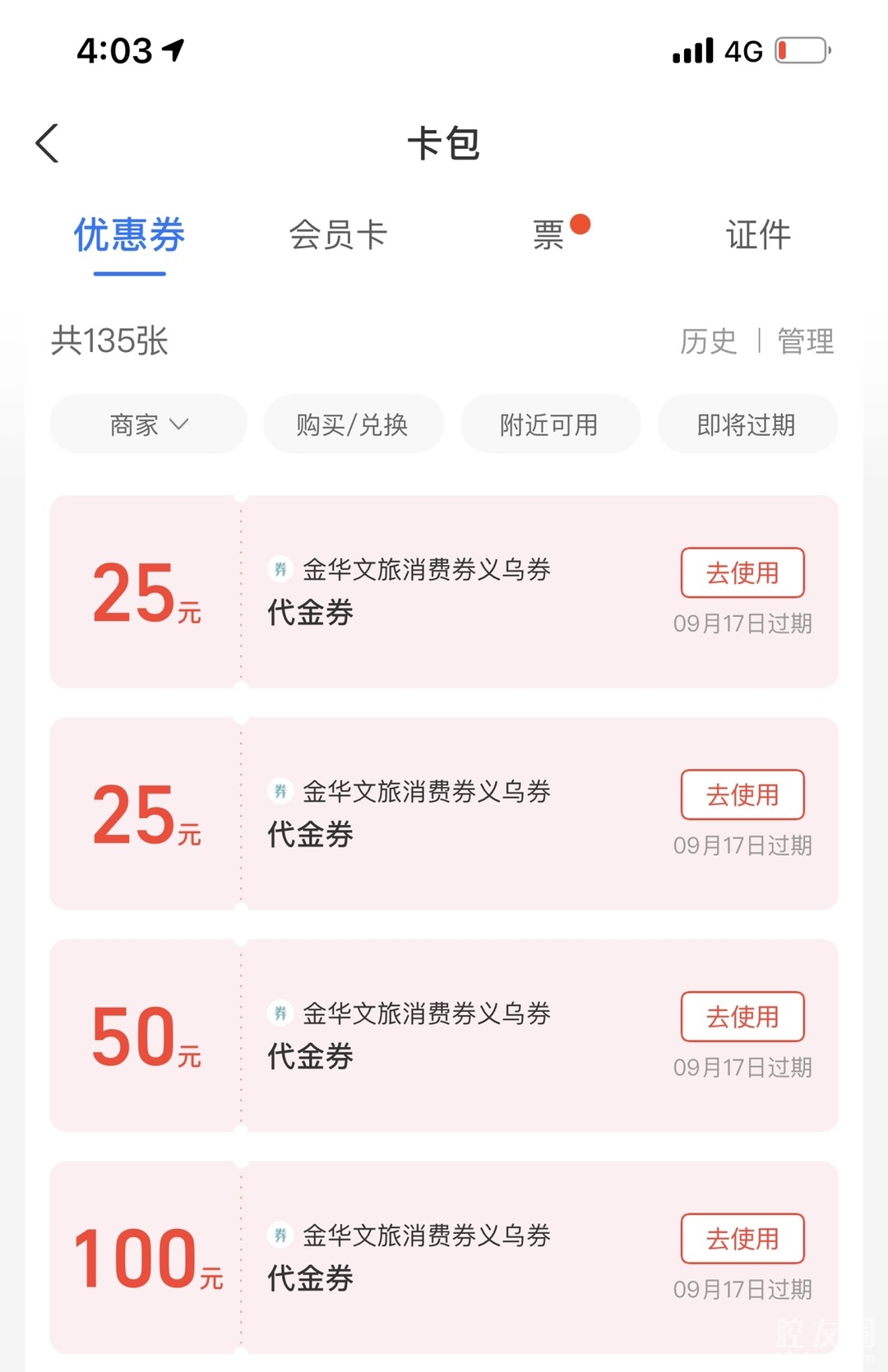Open 管理 for coupons
The height and width of the screenshot is (1372, 888).
[x=806, y=341]
